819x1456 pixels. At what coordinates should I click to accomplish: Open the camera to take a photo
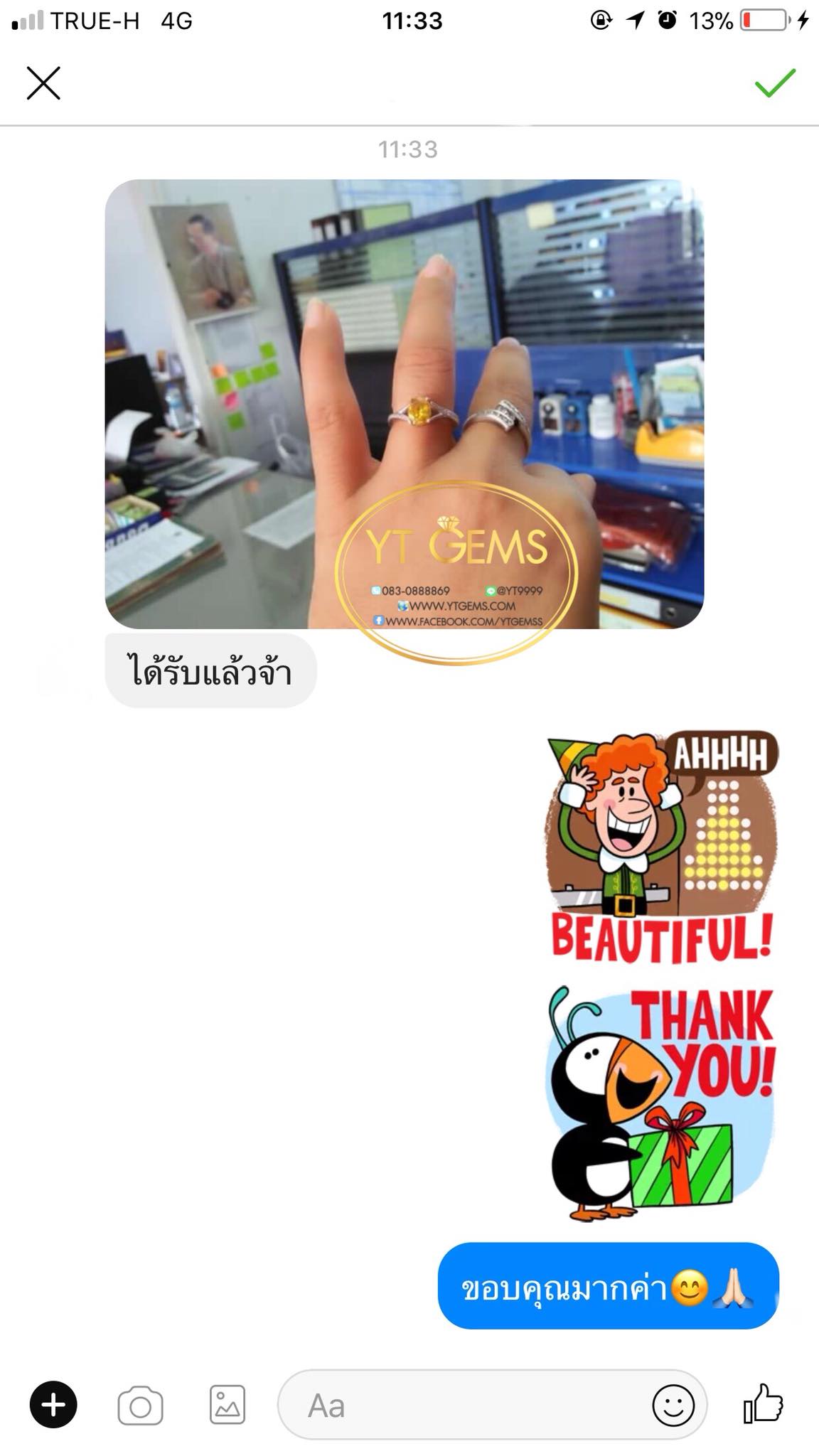140,1405
